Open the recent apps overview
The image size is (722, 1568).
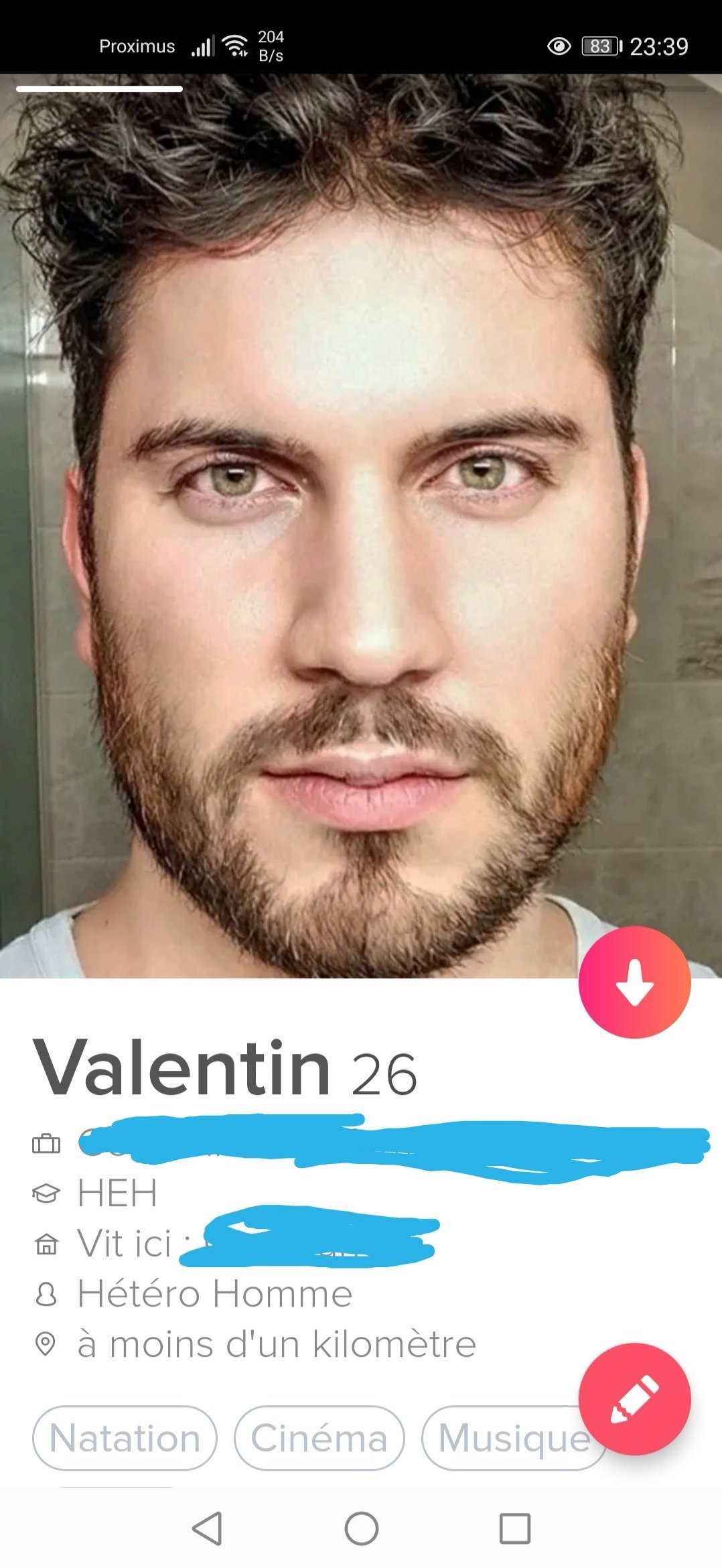pos(514,1528)
